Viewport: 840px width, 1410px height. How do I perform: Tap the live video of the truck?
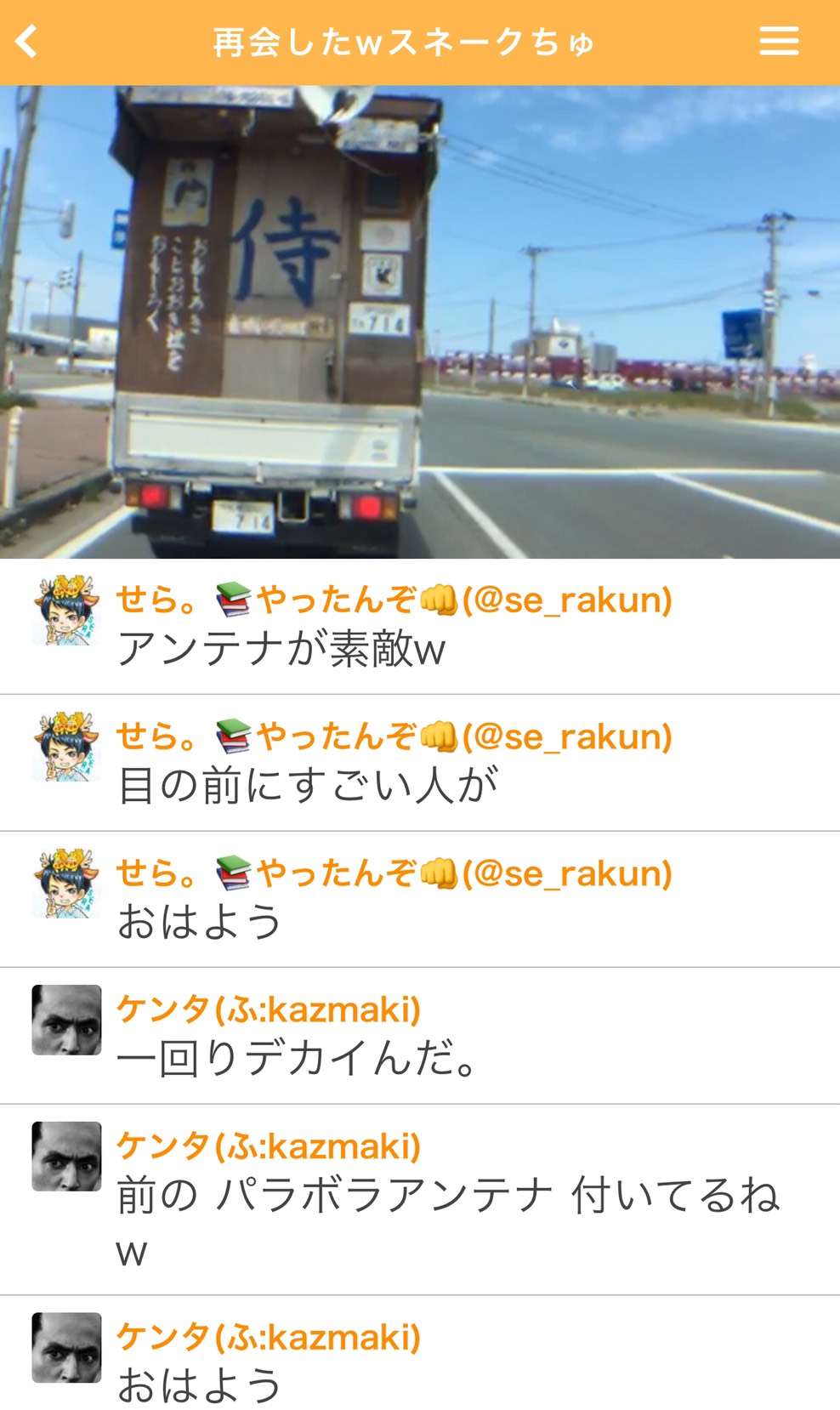(420, 321)
